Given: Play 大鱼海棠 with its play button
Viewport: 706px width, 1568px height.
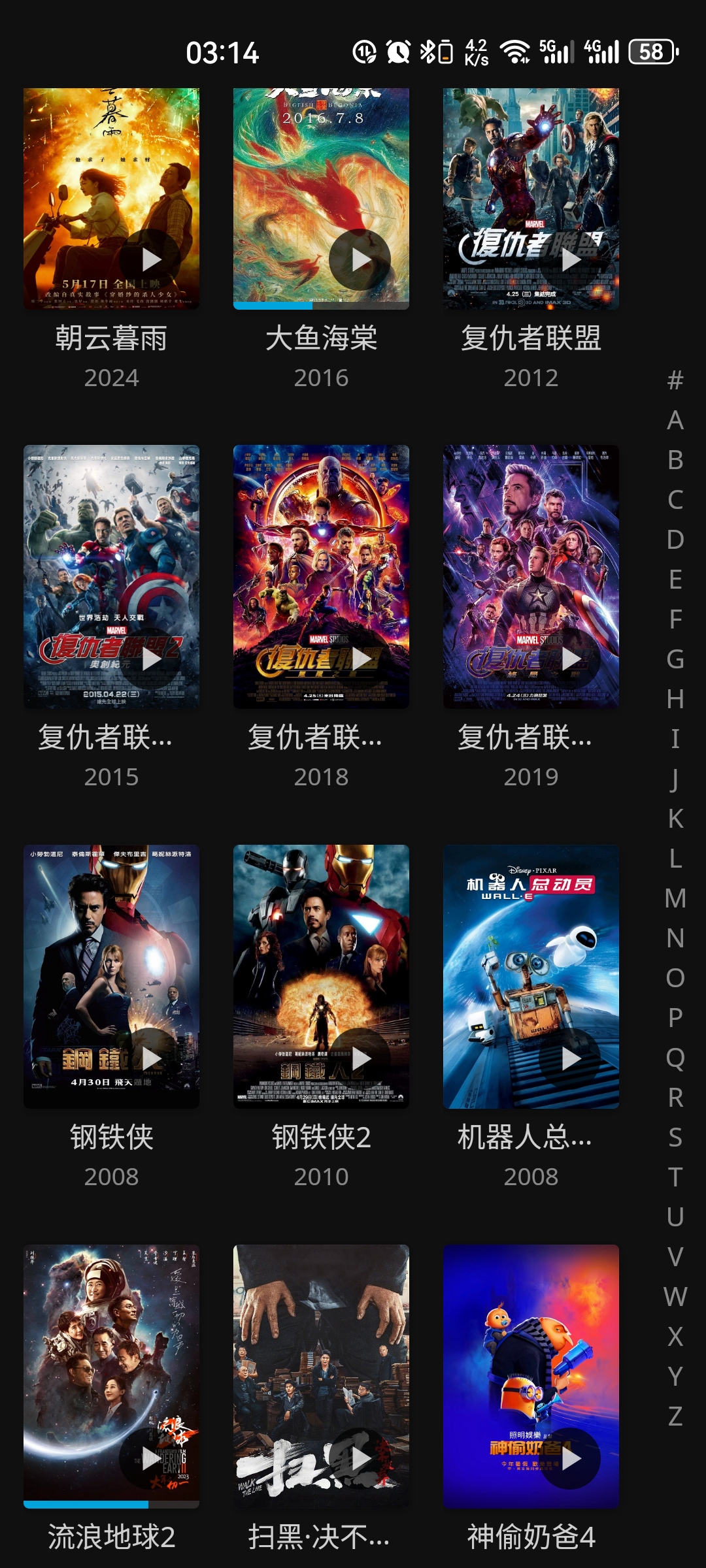Looking at the screenshot, I should (360, 259).
